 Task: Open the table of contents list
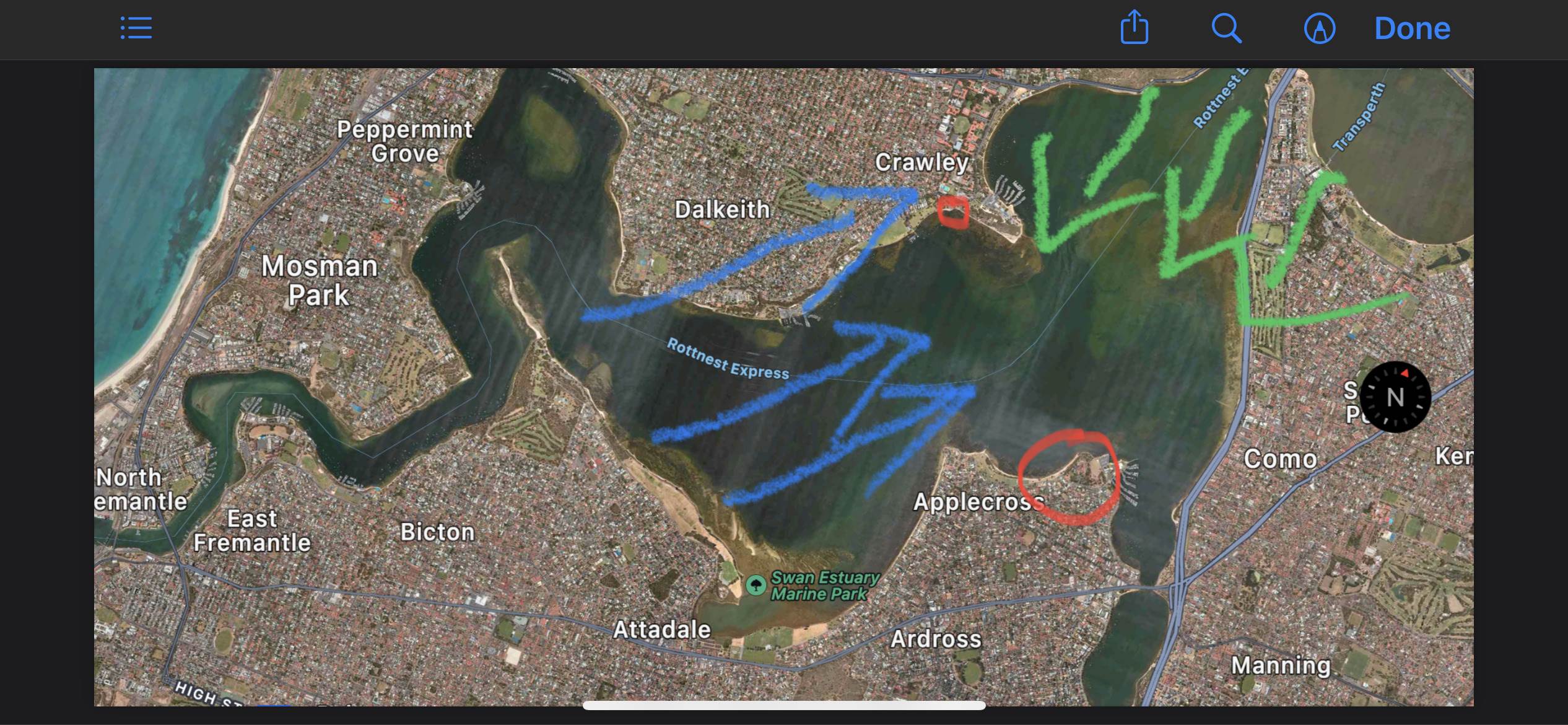(136, 29)
